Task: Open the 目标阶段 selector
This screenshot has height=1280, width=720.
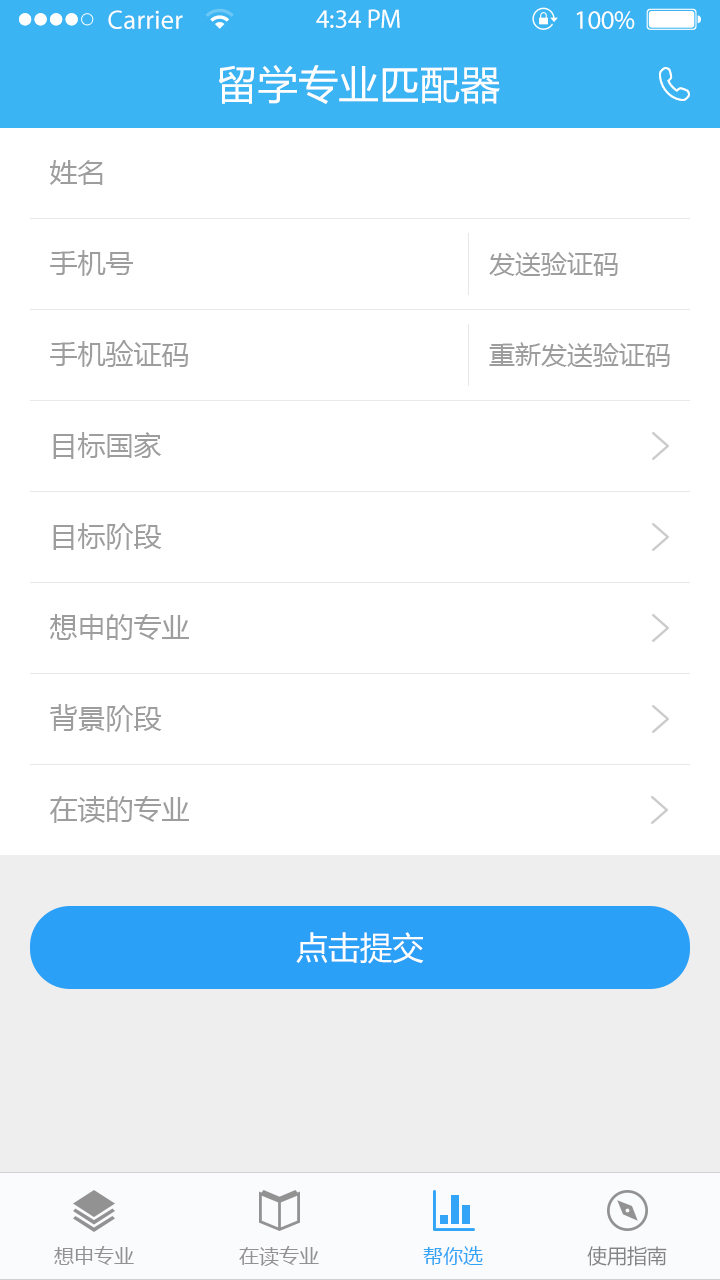Action: tap(360, 537)
